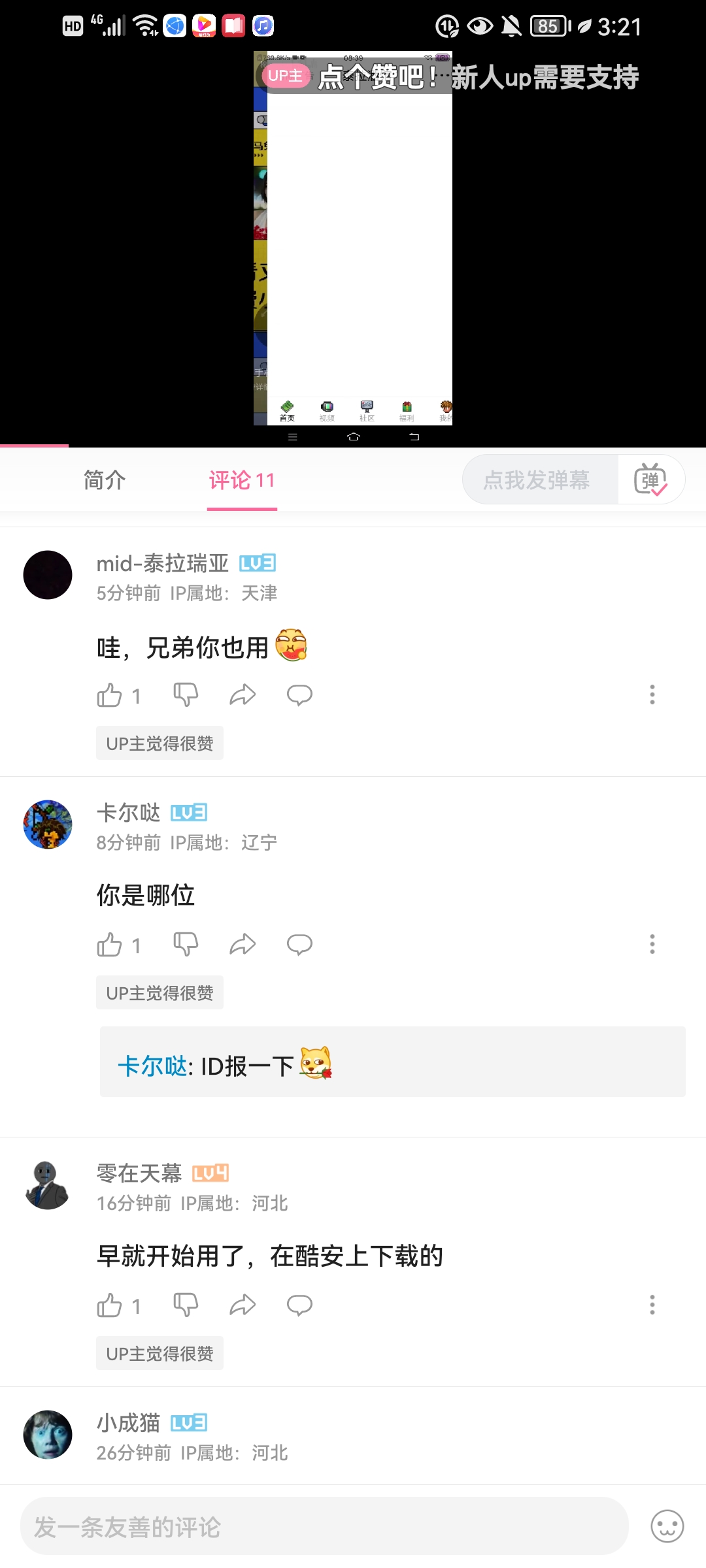Screen dimensions: 706x1568
Task: Switch to the 简介 tab
Action: tap(105, 480)
